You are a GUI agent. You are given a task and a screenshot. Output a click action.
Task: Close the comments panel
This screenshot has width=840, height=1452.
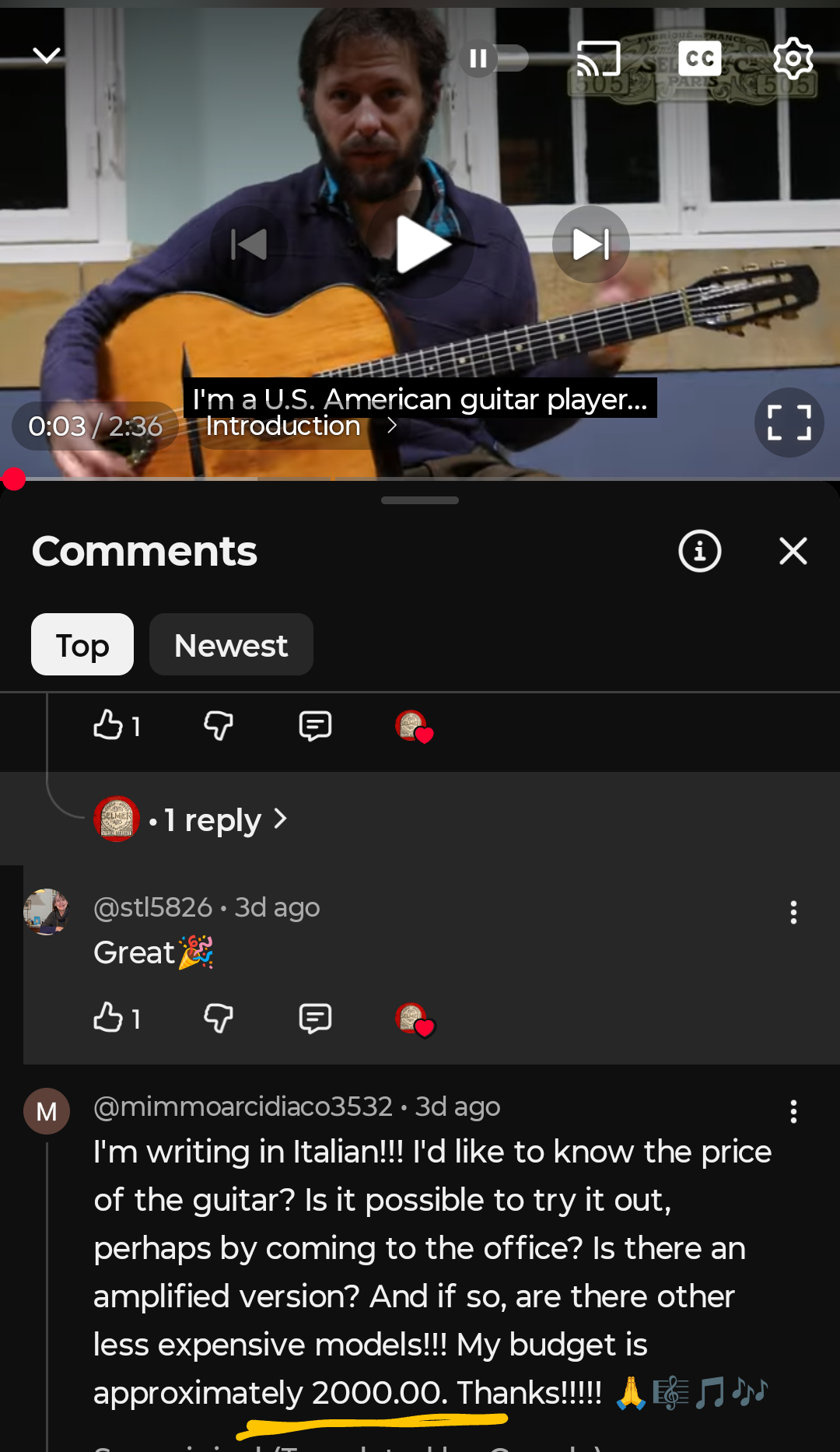click(x=793, y=551)
